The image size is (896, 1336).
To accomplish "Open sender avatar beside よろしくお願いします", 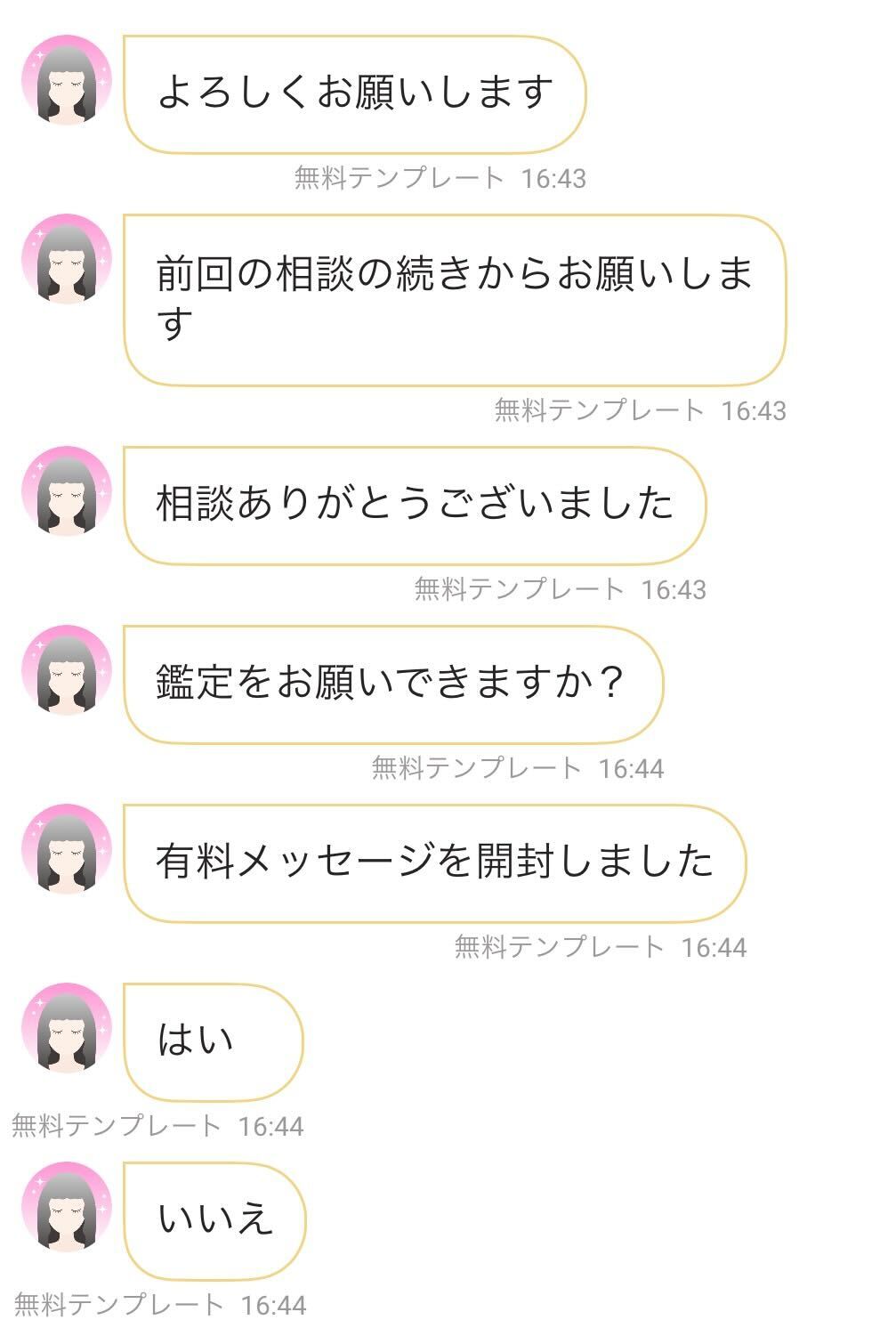I will click(x=67, y=81).
